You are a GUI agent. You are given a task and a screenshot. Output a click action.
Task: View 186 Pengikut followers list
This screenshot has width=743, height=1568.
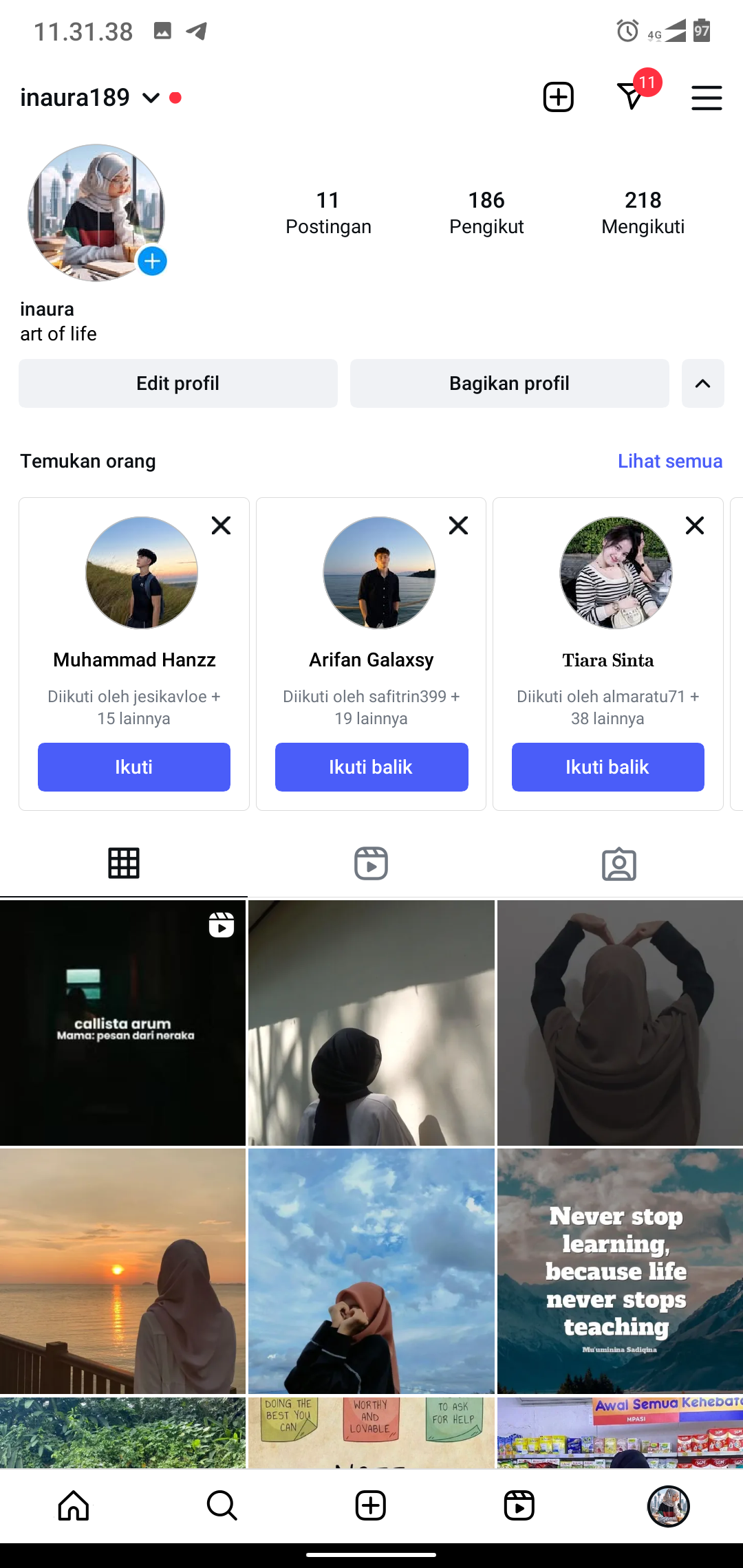pyautogui.click(x=486, y=213)
